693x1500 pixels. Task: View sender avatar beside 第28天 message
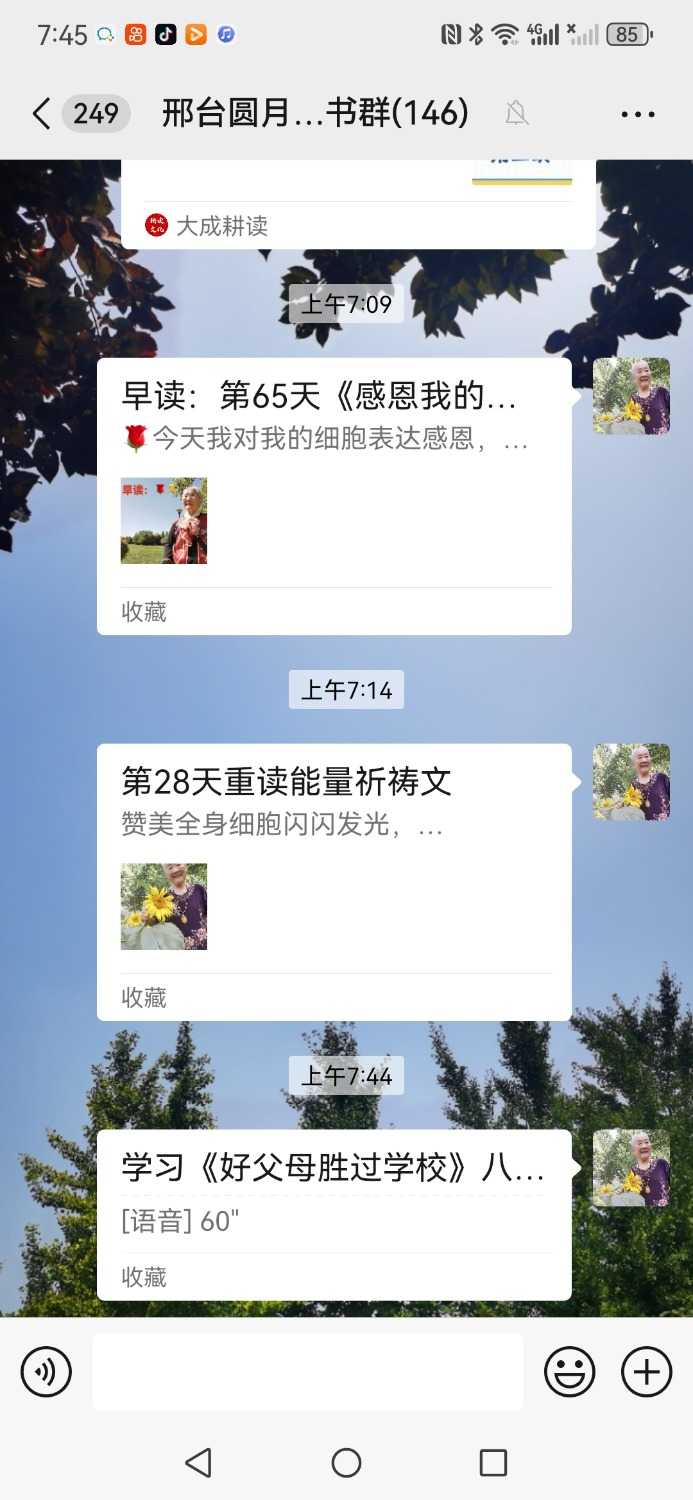631,782
